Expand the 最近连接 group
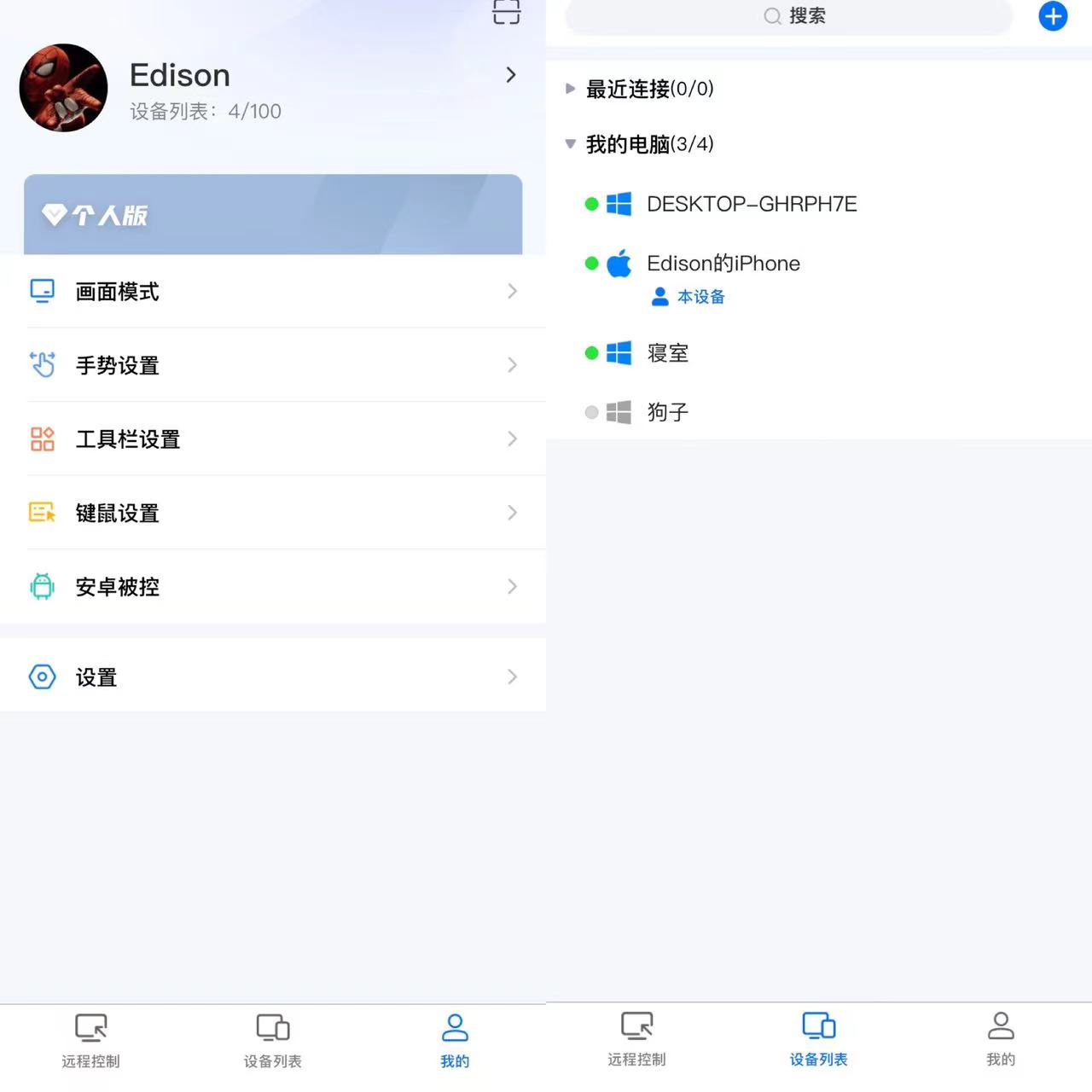The height and width of the screenshot is (1092, 1092). tap(648, 89)
